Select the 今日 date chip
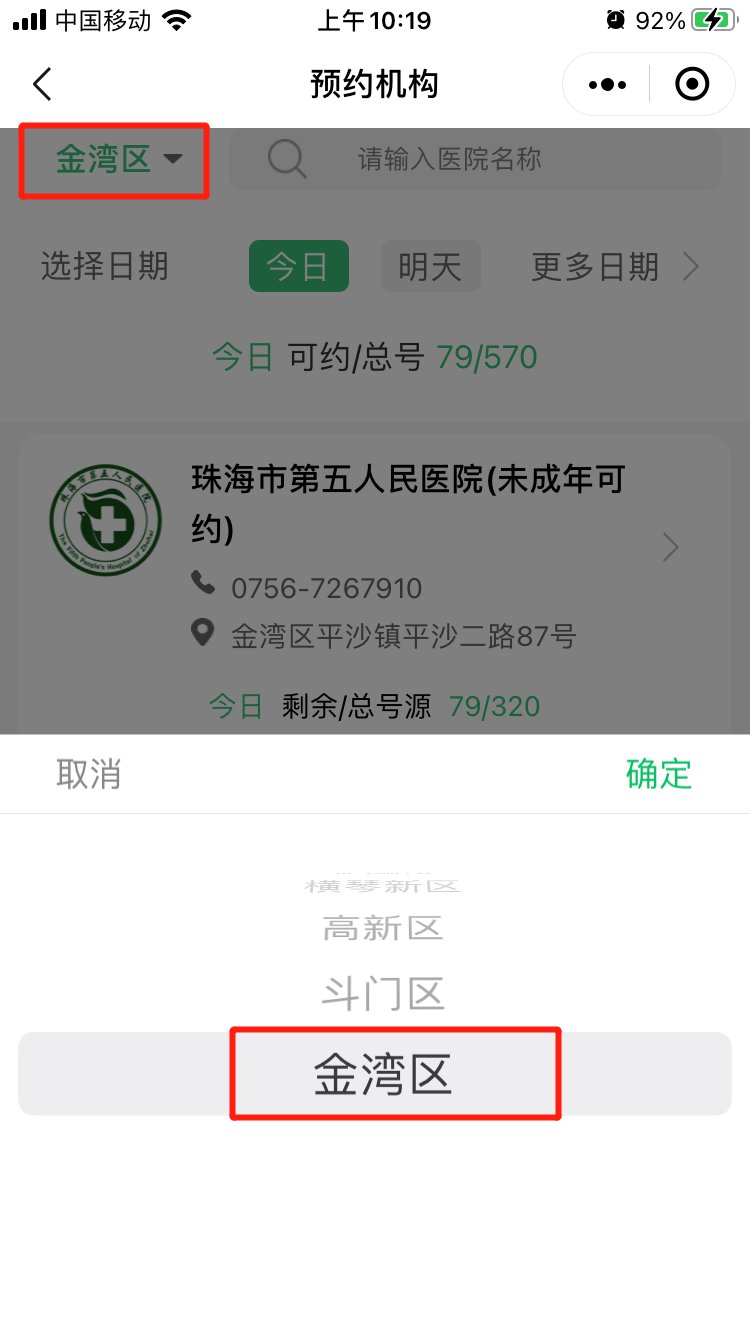Viewport: 750px width, 1334px height. [298, 267]
